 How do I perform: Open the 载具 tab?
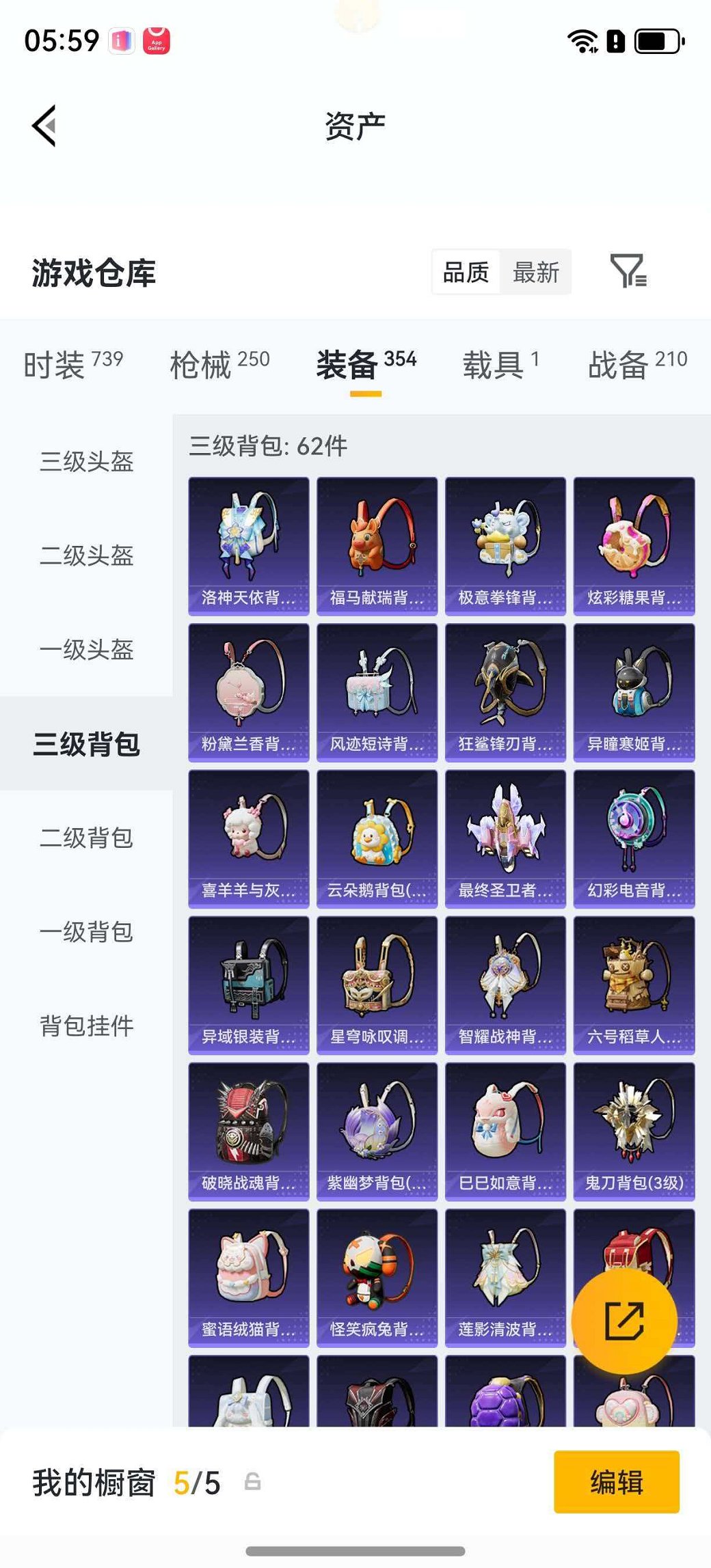[496, 365]
